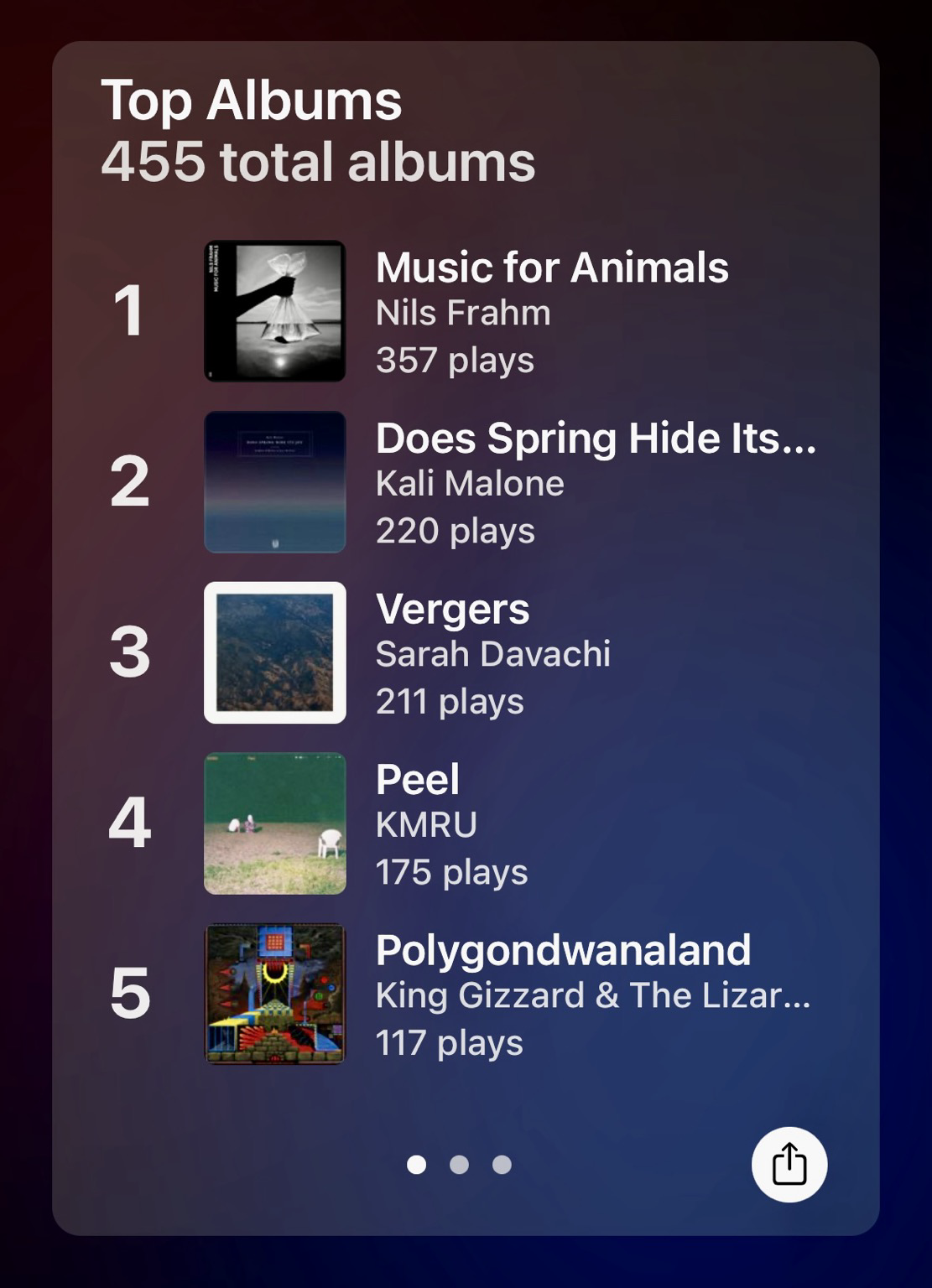Image resolution: width=932 pixels, height=1288 pixels.
Task: Jump to the third page indicator dot
Action: pyautogui.click(x=502, y=1165)
